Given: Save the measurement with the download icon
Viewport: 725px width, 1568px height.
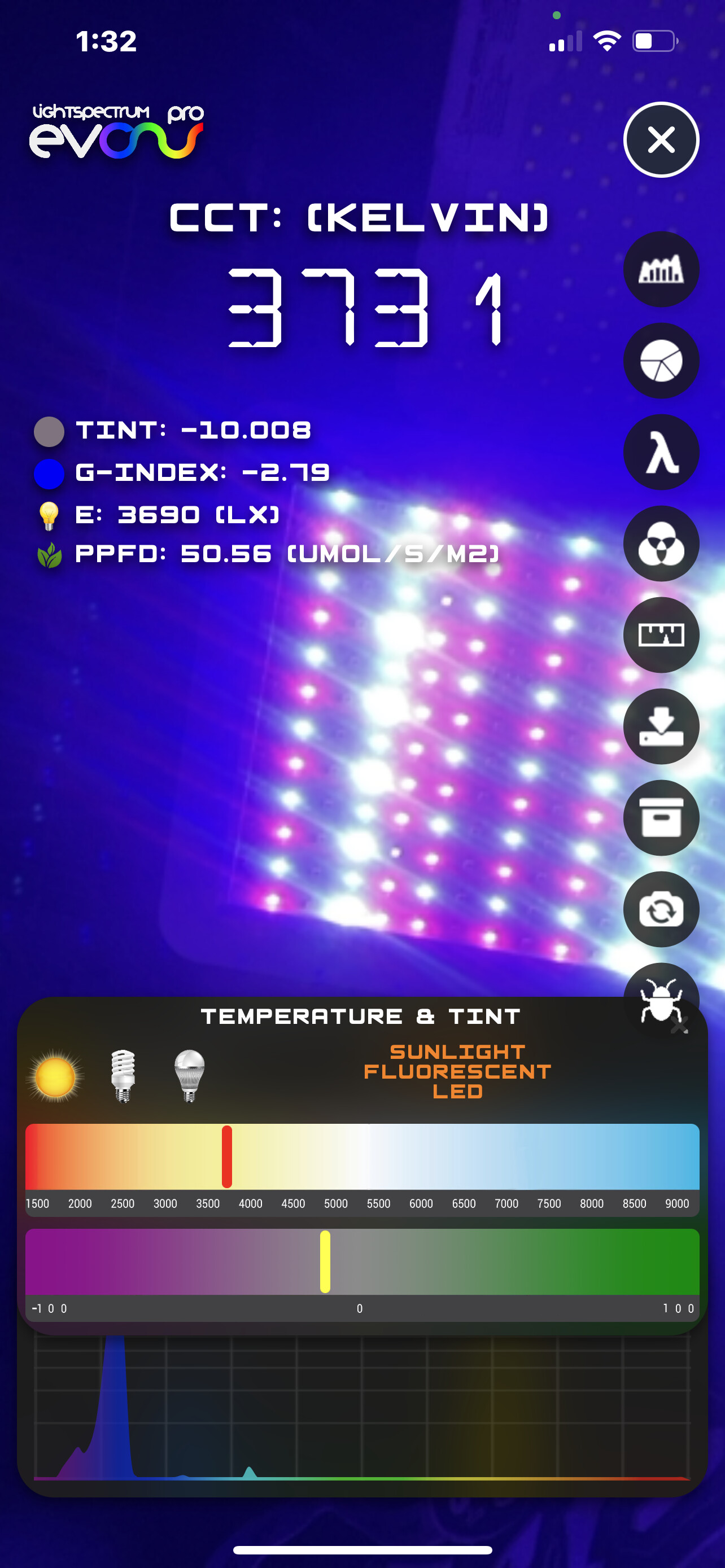Looking at the screenshot, I should tap(661, 726).
